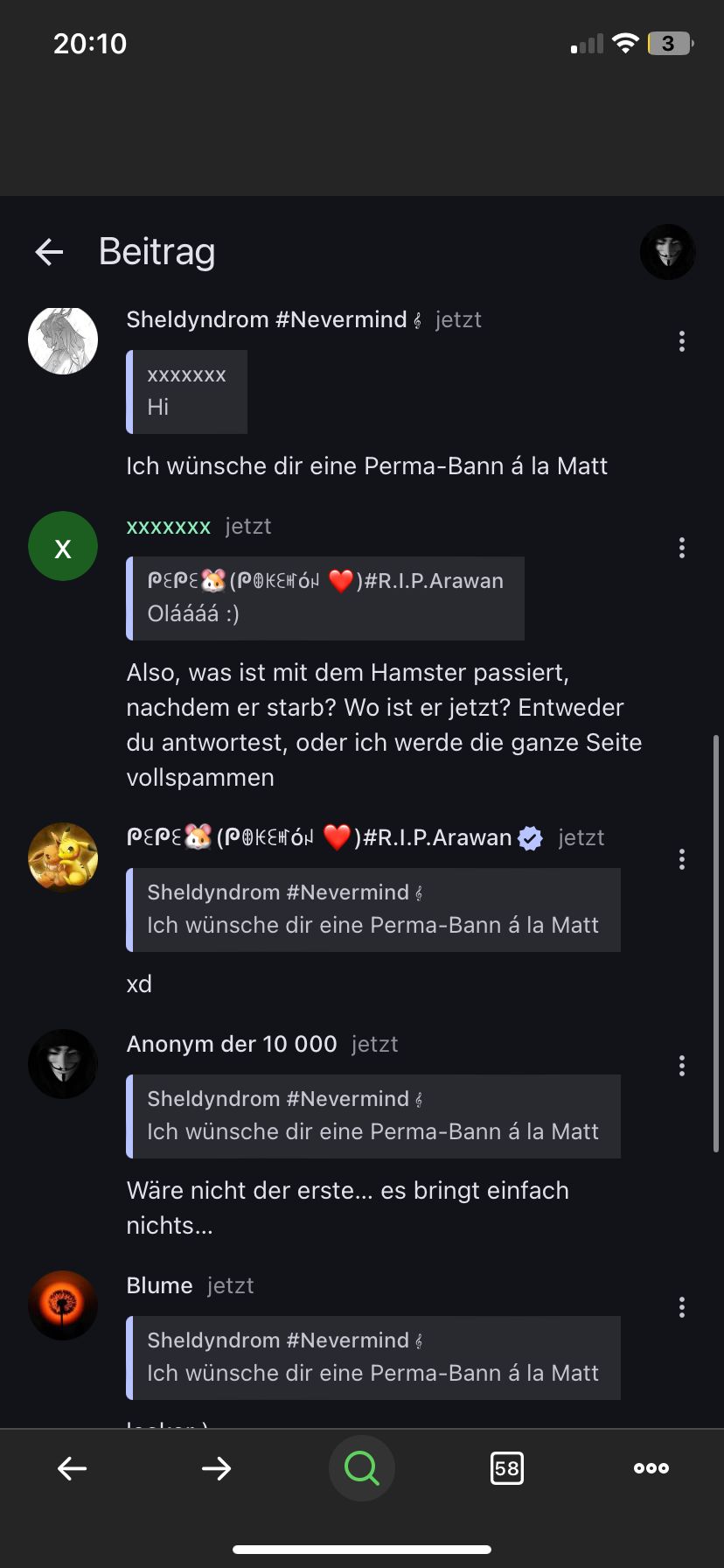Jump to quoted 'Oláááá :)' message
This screenshot has width=724, height=1568.
click(325, 598)
